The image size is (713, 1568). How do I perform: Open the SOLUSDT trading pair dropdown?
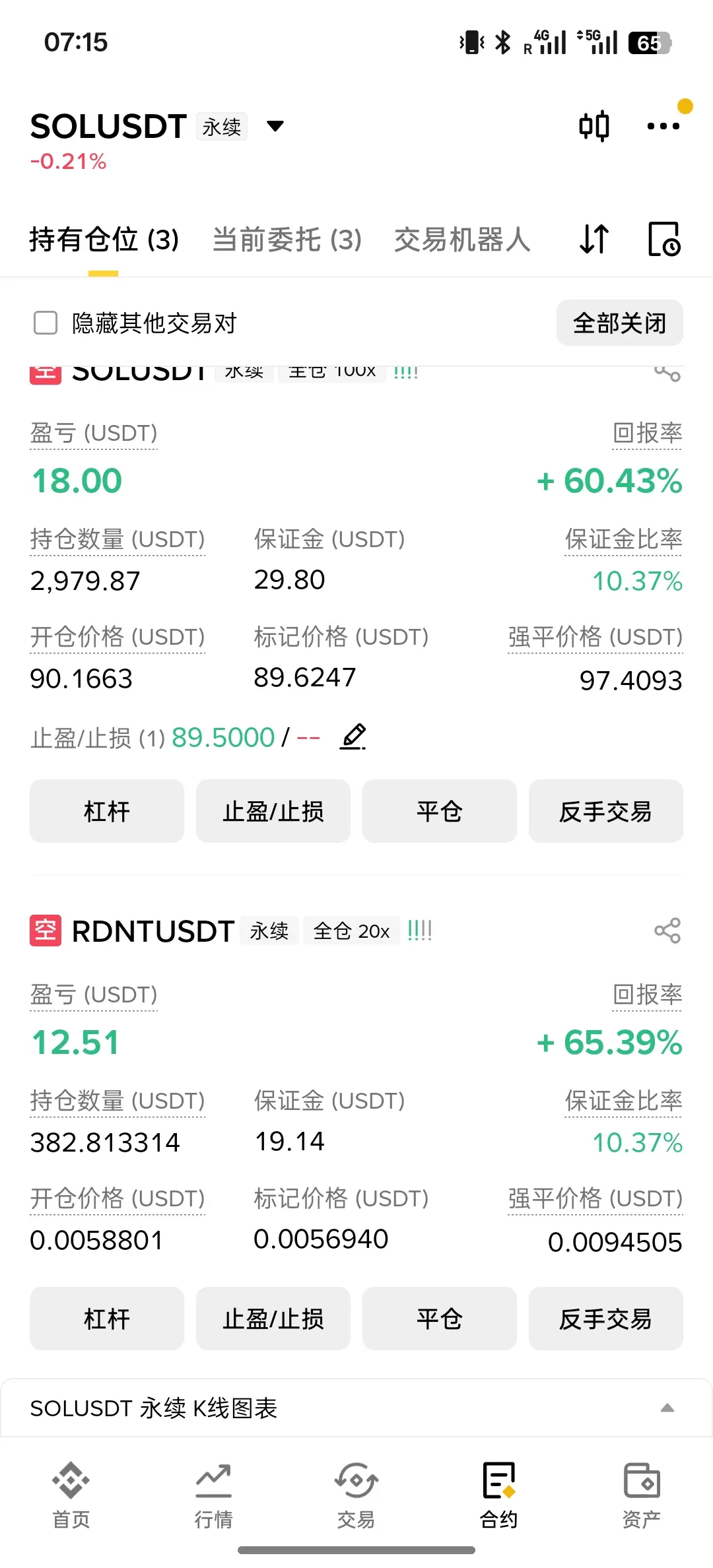[x=275, y=126]
